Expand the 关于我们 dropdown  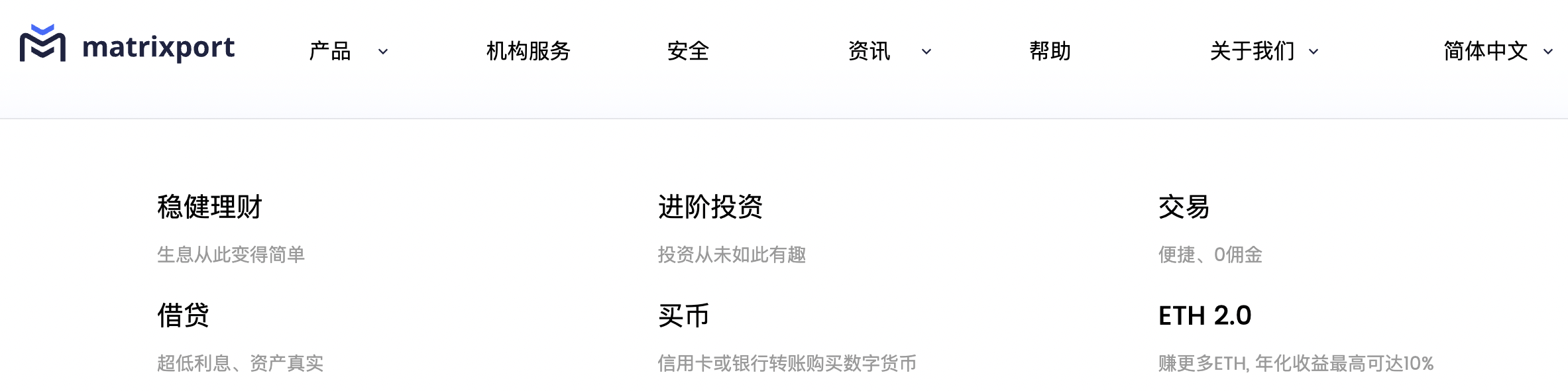click(1263, 51)
